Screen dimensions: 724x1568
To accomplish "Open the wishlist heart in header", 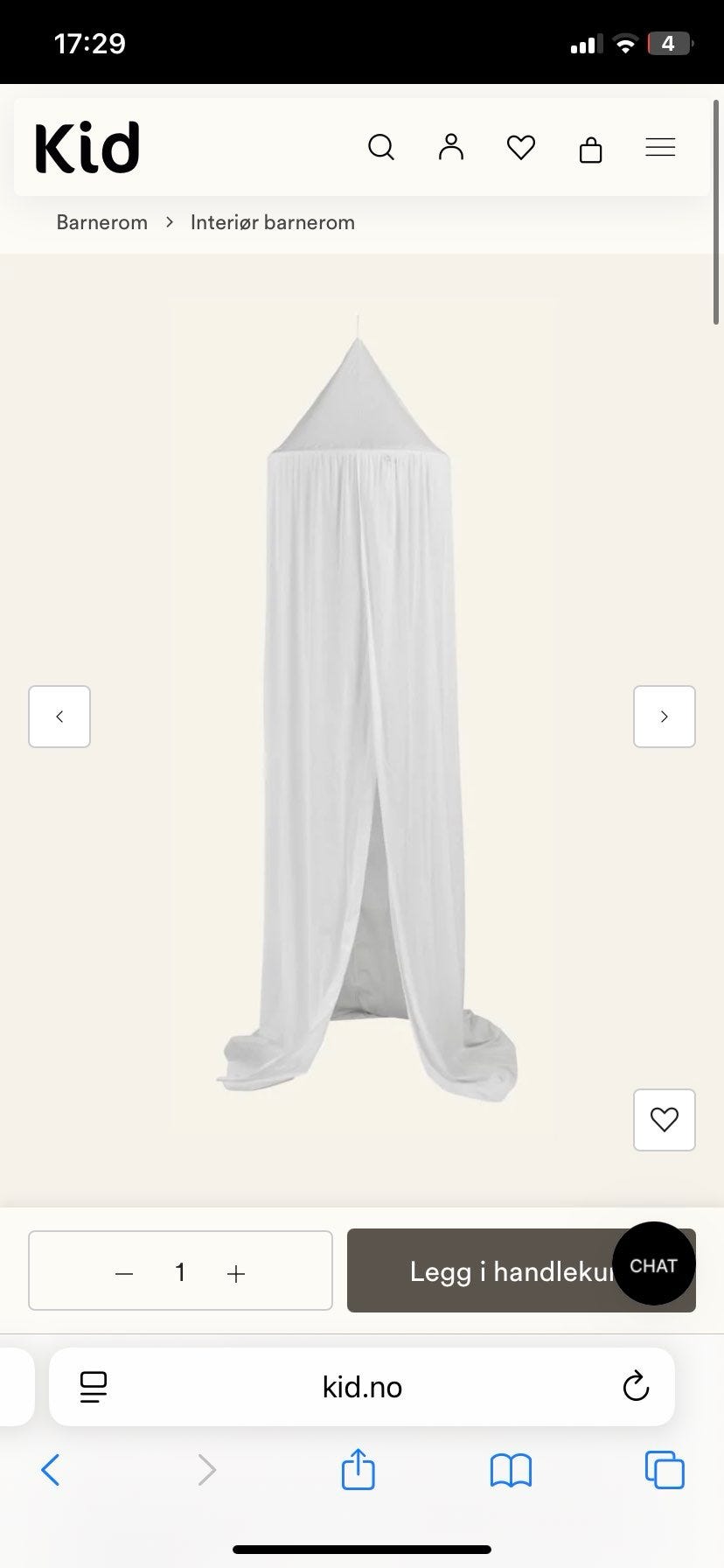I will 521,147.
